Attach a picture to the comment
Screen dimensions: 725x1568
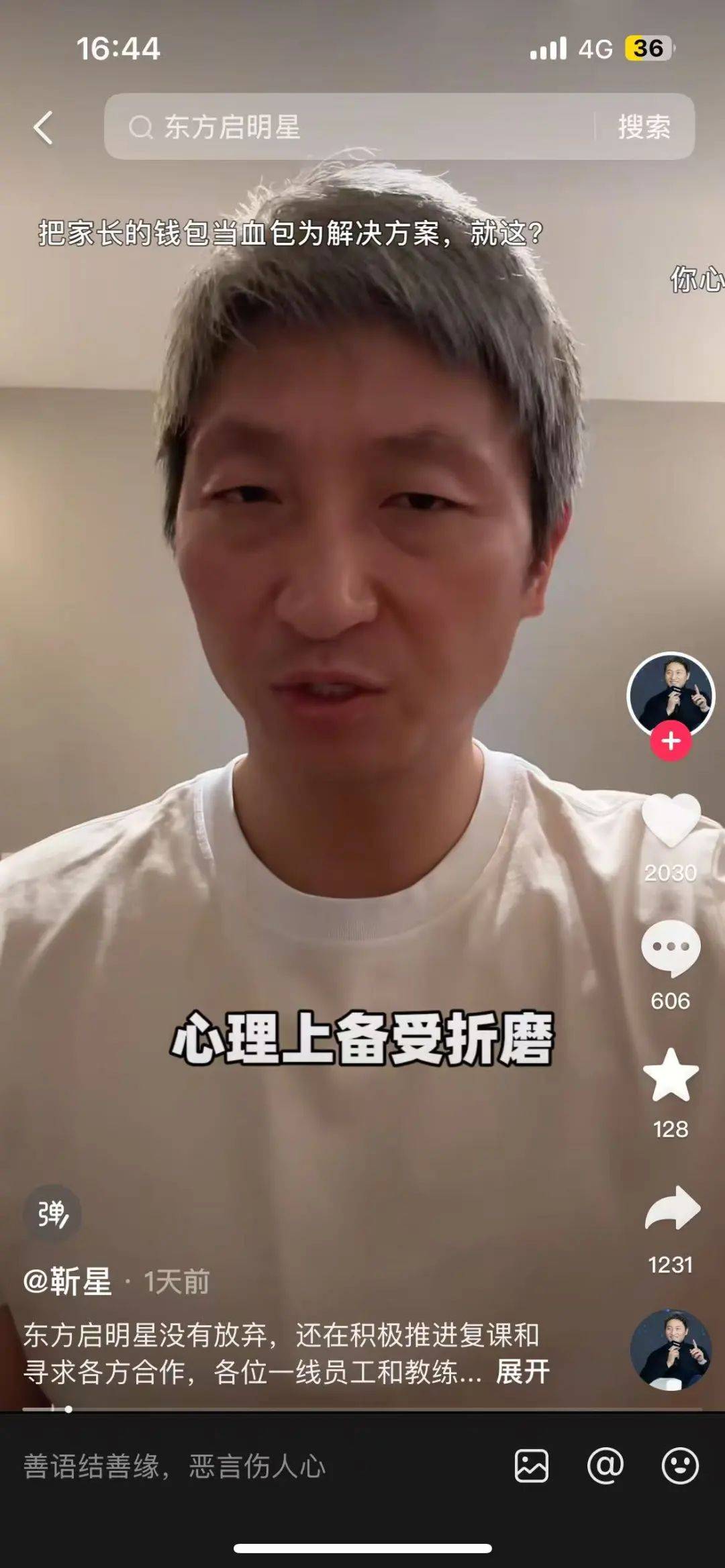(x=531, y=1466)
